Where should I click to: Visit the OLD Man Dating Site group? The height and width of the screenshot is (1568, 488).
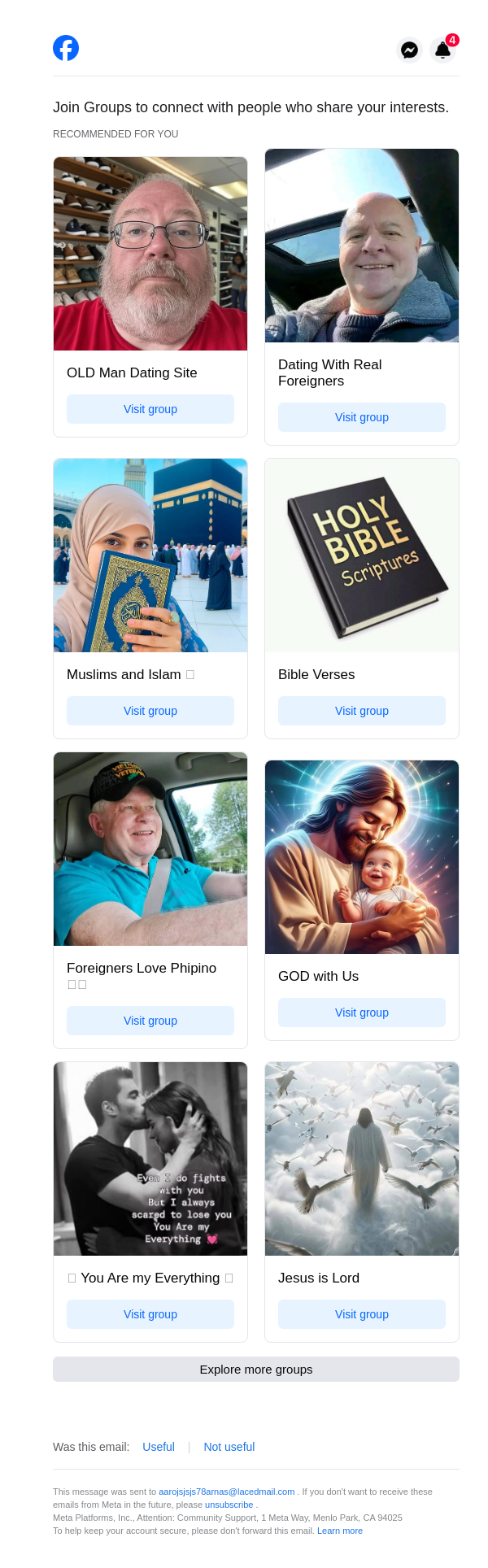[x=150, y=409]
